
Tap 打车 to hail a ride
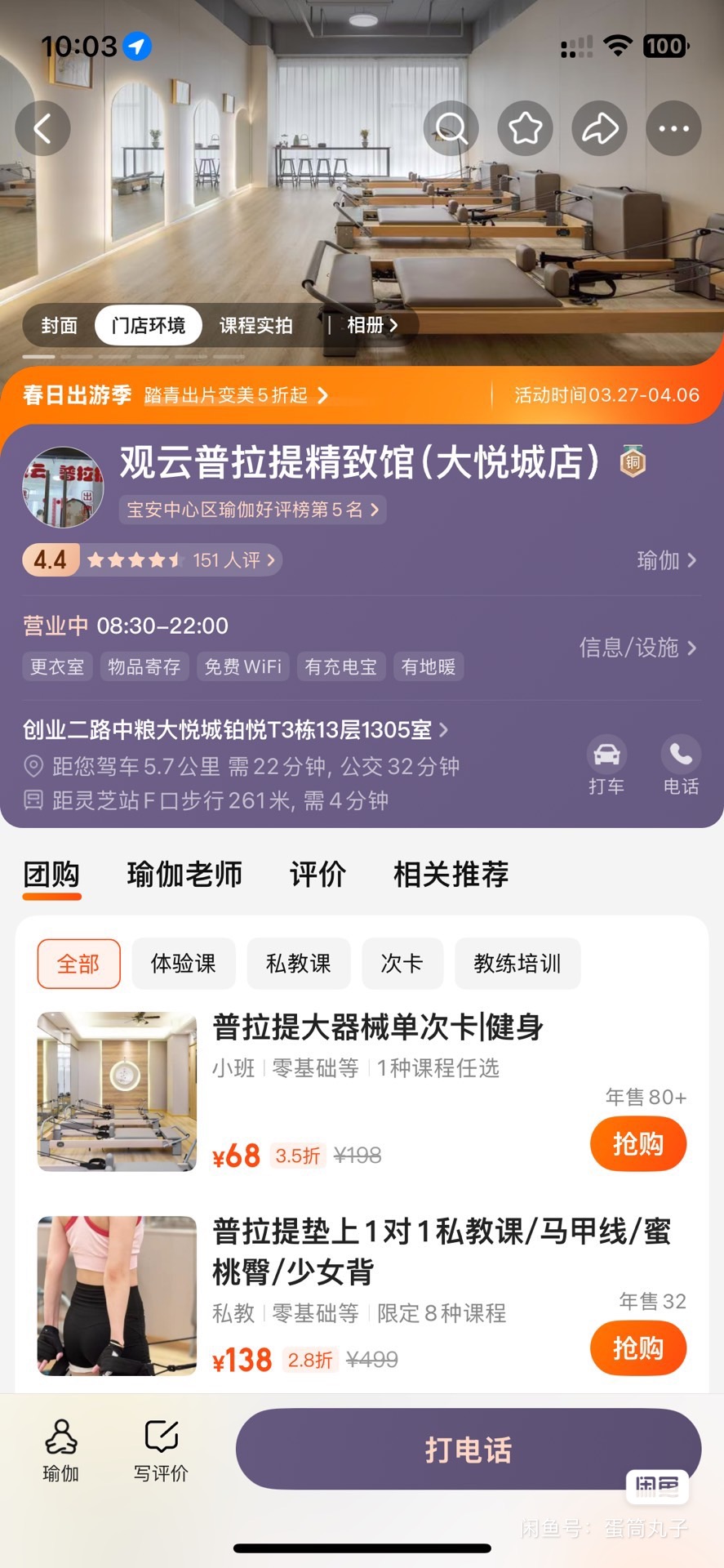pyautogui.click(x=606, y=765)
